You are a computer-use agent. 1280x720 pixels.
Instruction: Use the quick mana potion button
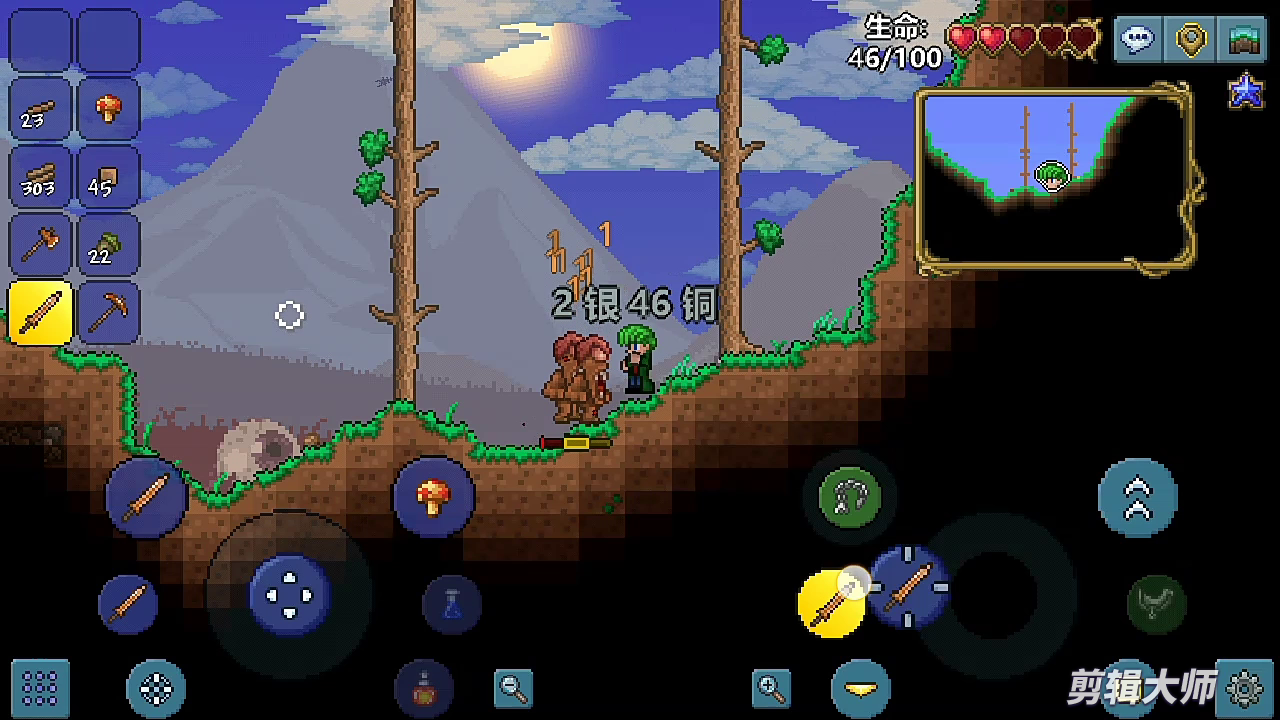[x=452, y=604]
